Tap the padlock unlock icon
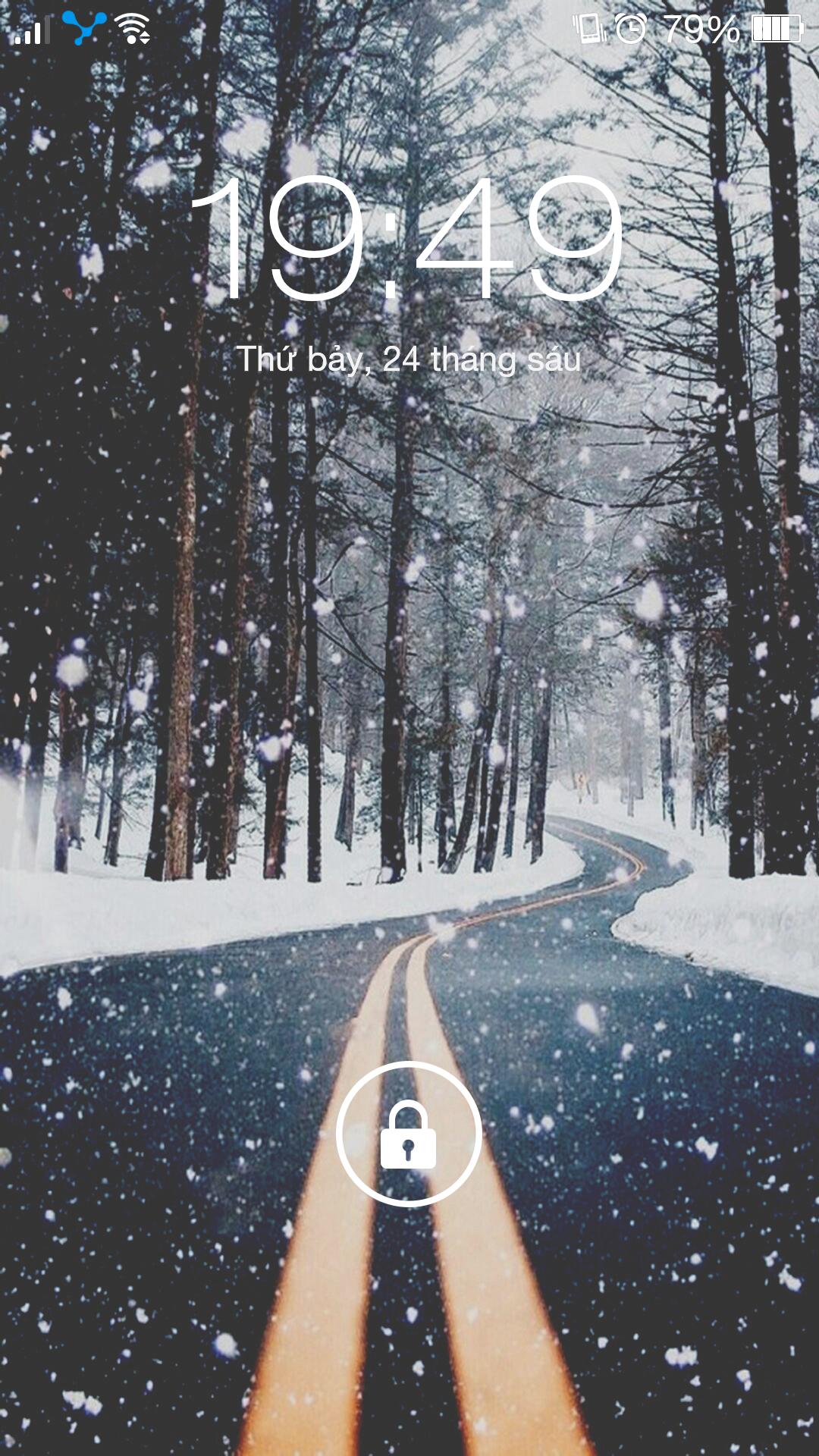The width and height of the screenshot is (819, 1456). point(409,1133)
